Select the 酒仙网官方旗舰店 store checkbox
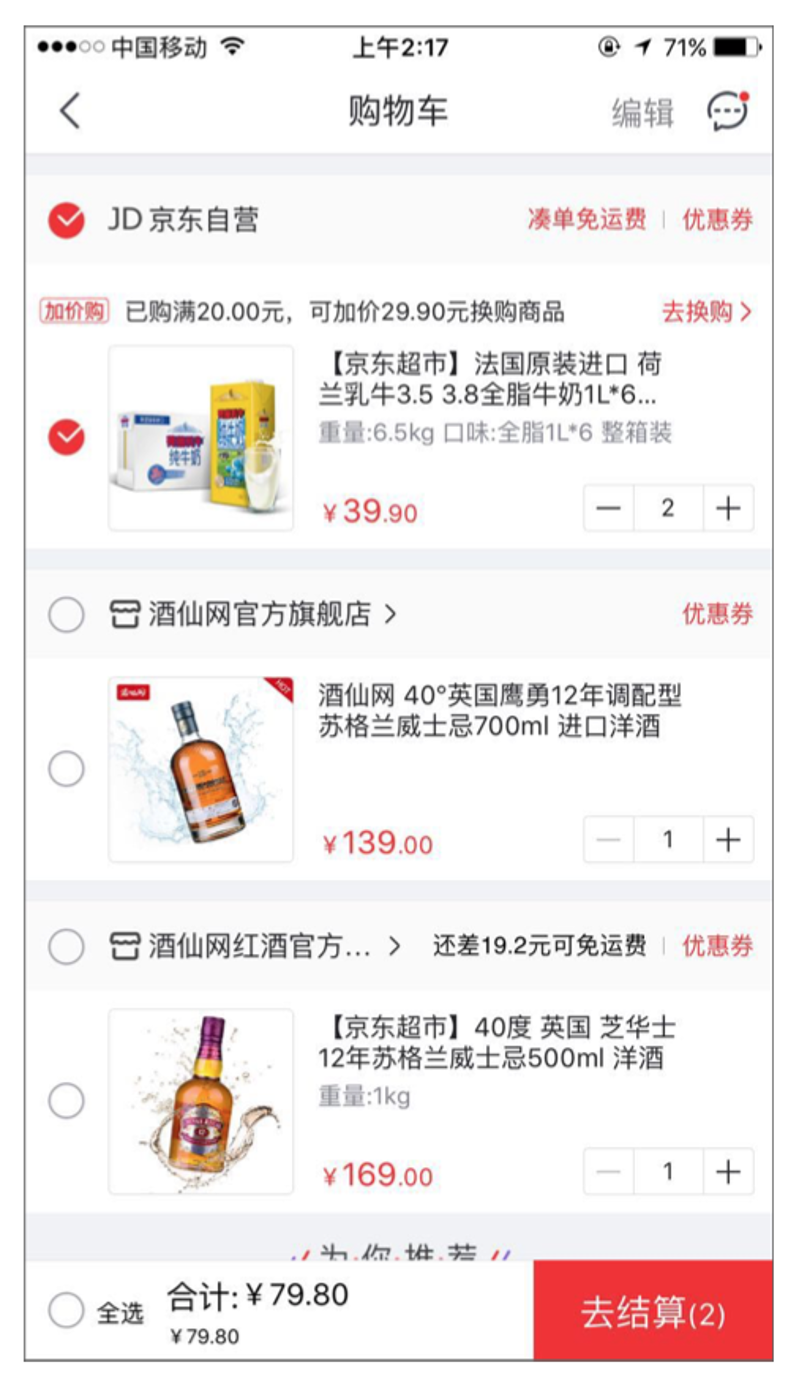The height and width of the screenshot is (1384, 799). pos(66,615)
